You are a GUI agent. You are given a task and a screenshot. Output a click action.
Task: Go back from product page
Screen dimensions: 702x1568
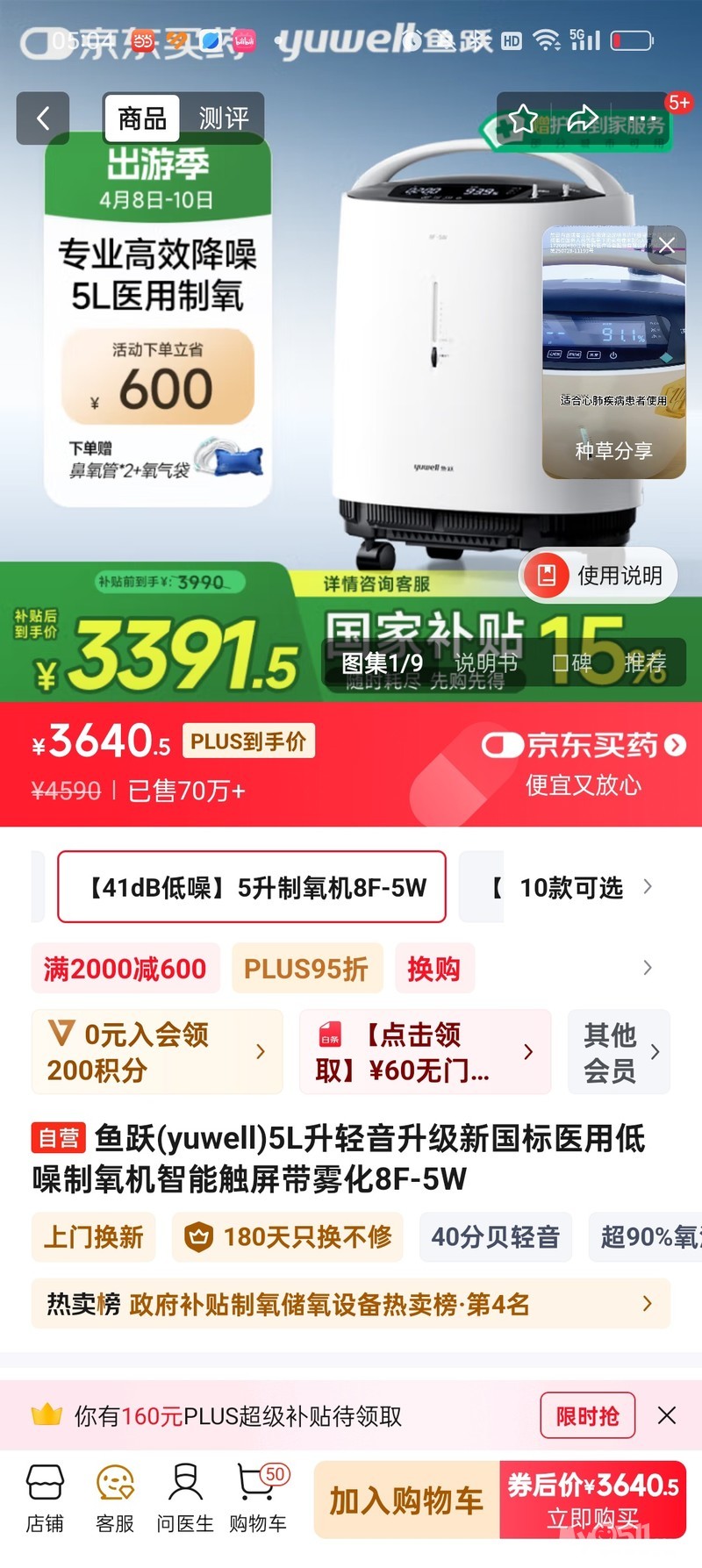(x=42, y=118)
